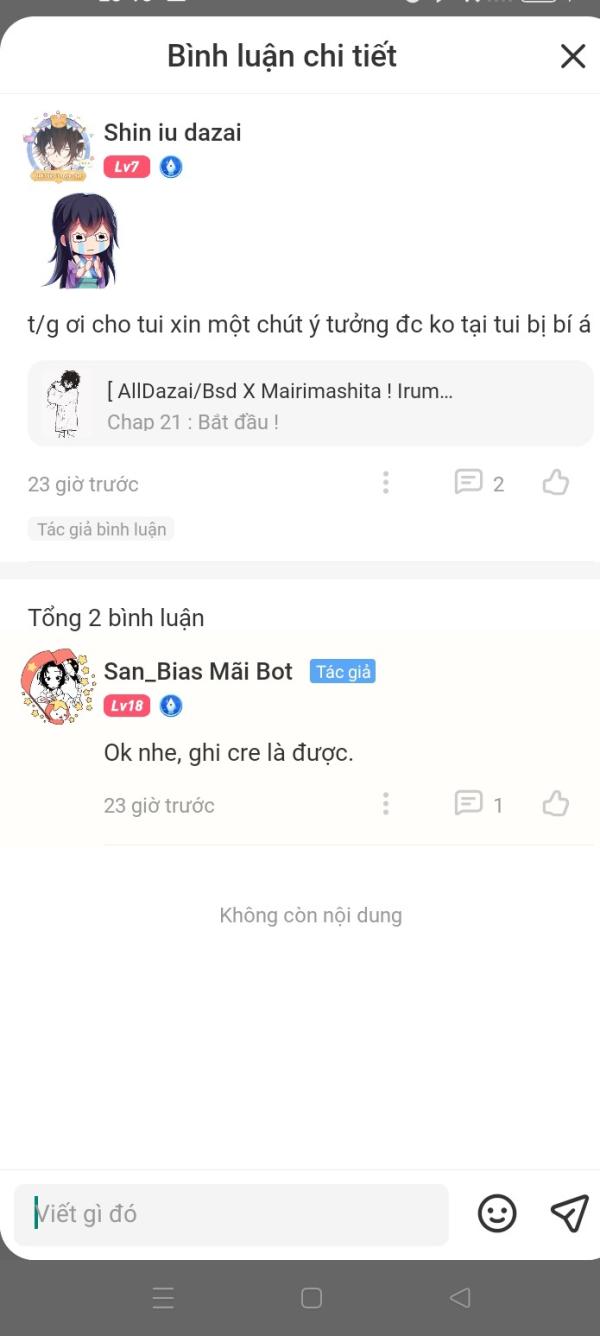Screen dimensions: 600x1336
Task: Send the comment with the paper plane icon
Action: 569,1213
